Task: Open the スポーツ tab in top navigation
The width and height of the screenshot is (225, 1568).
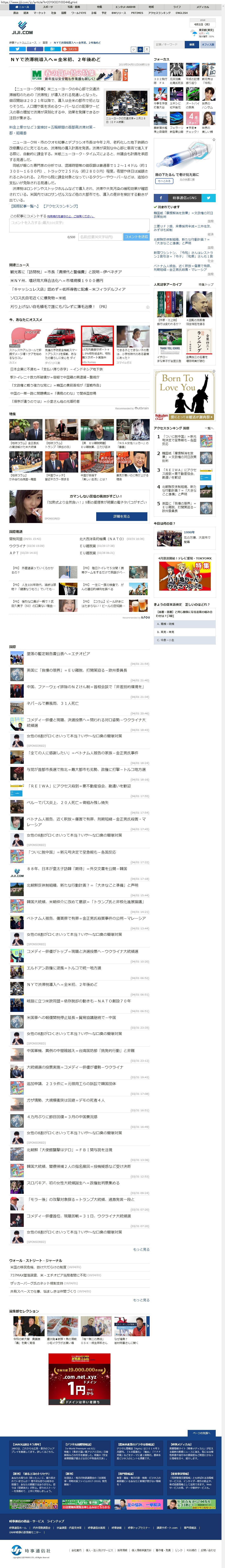Action: click(x=48, y=7)
